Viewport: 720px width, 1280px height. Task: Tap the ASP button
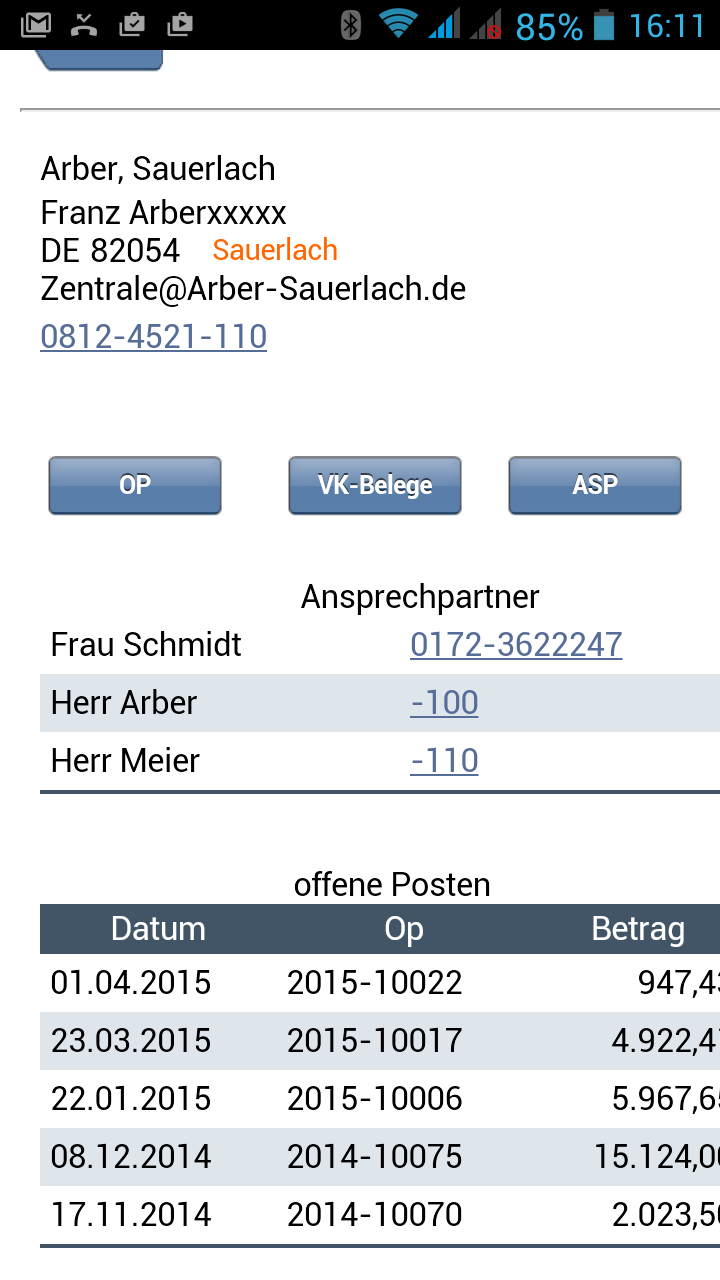(x=595, y=486)
